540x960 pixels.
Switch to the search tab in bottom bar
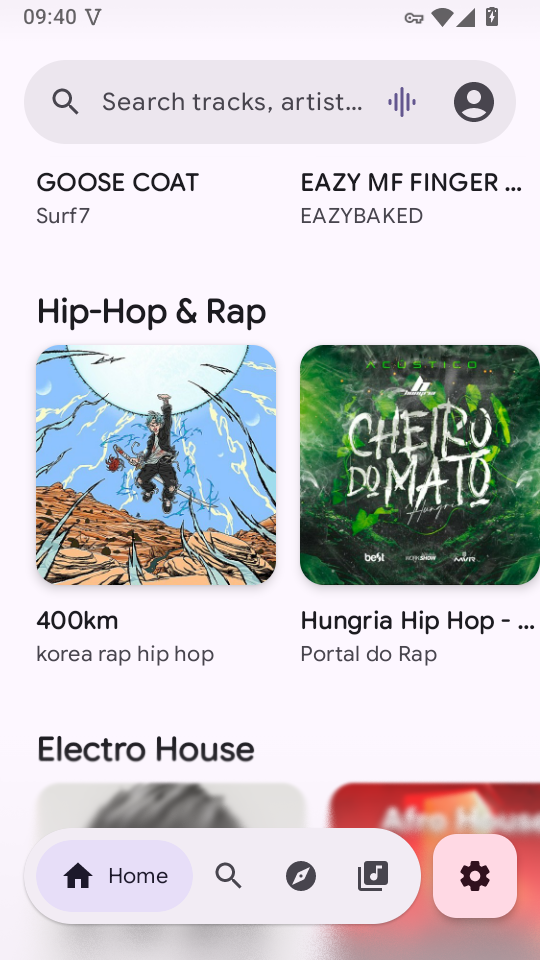pos(228,876)
